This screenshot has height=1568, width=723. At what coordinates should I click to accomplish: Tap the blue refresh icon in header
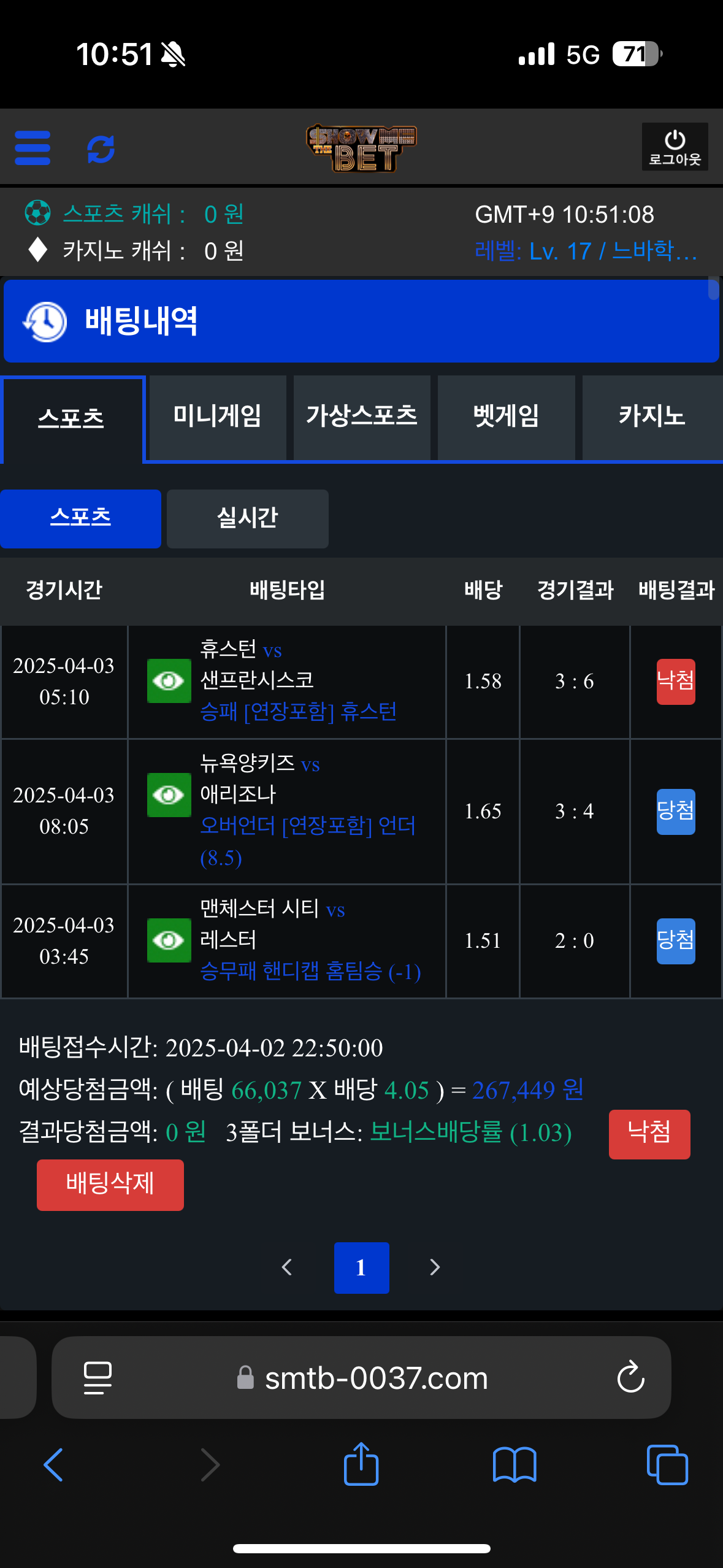(101, 148)
